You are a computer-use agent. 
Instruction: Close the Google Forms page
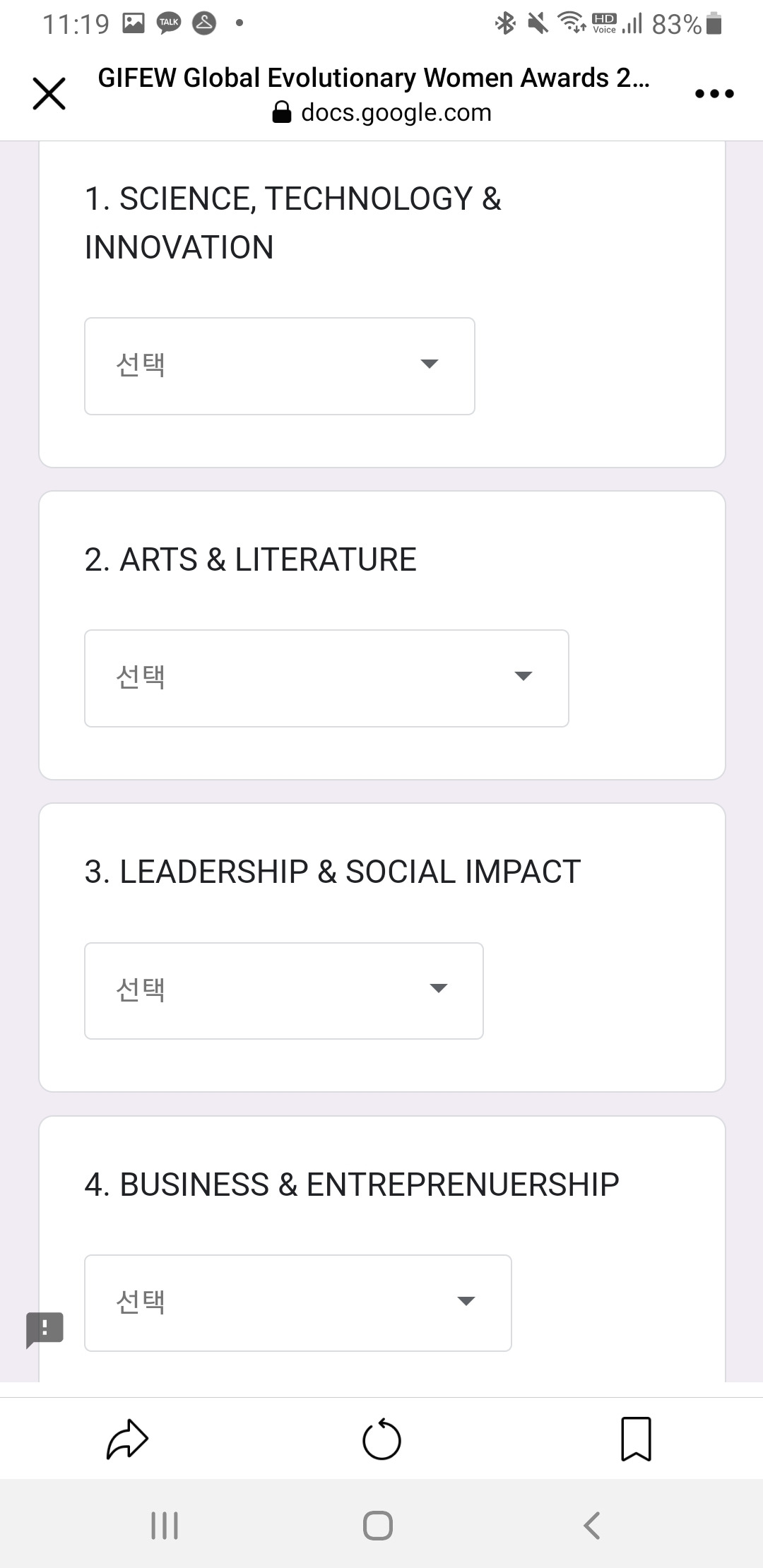click(x=48, y=93)
